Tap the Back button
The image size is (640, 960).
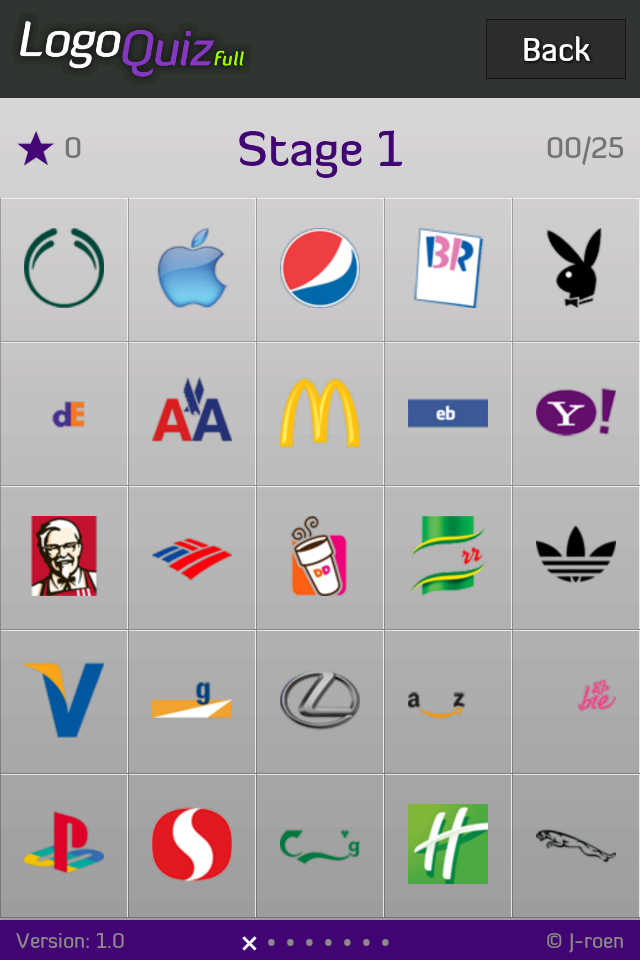(555, 49)
